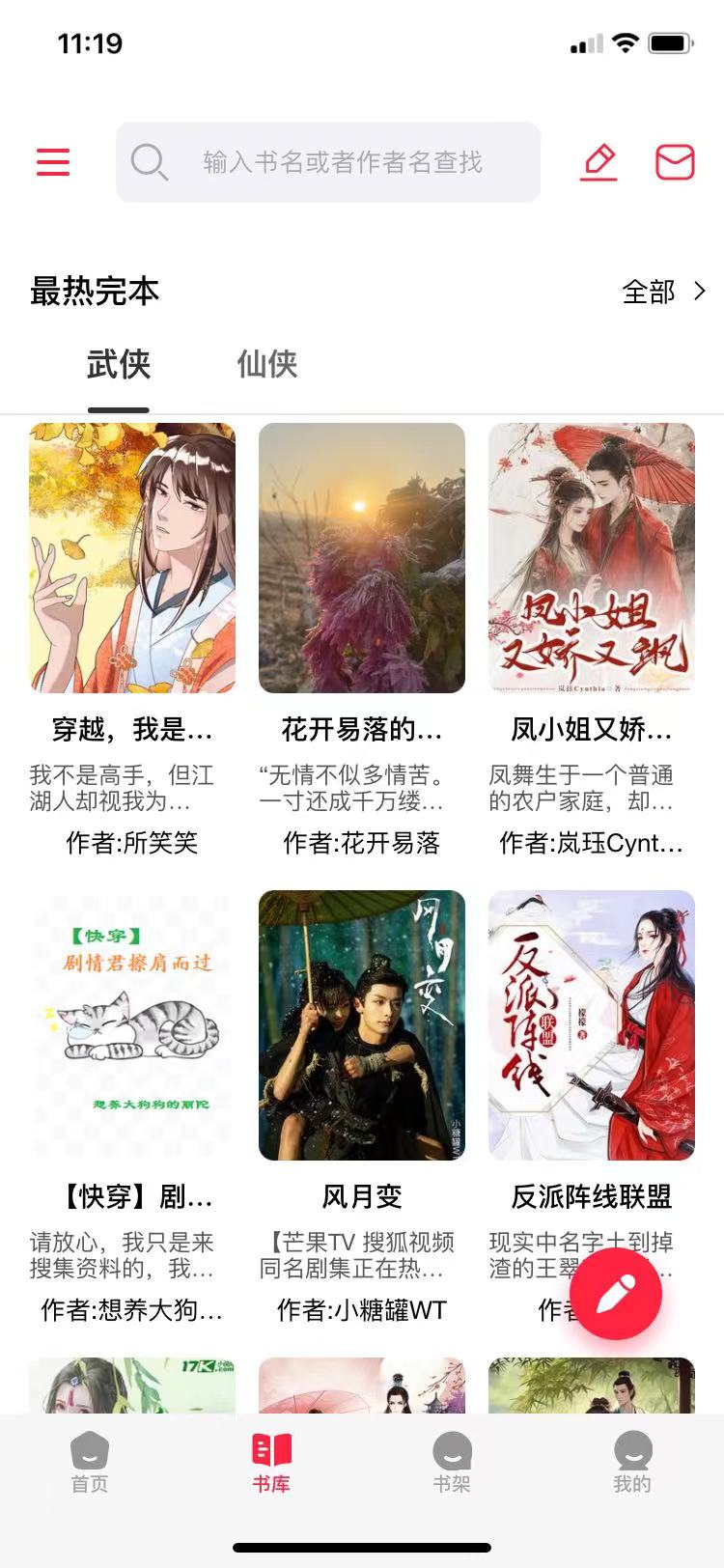The image size is (724, 1568).
Task: Tap the book or author search field
Action: pos(328,162)
